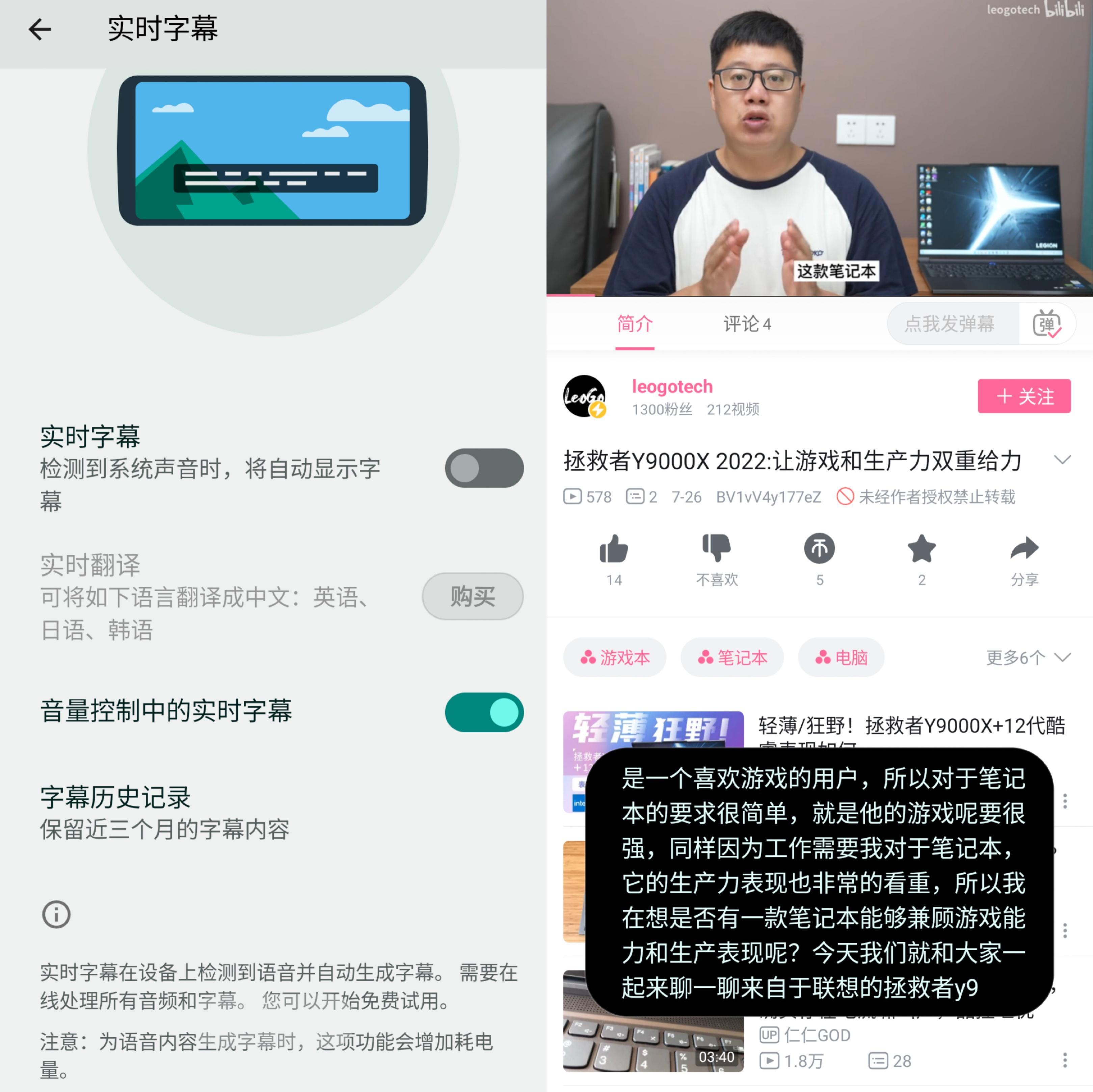1093x1092 pixels.
Task: Favorite the video with the star icon
Action: (922, 549)
